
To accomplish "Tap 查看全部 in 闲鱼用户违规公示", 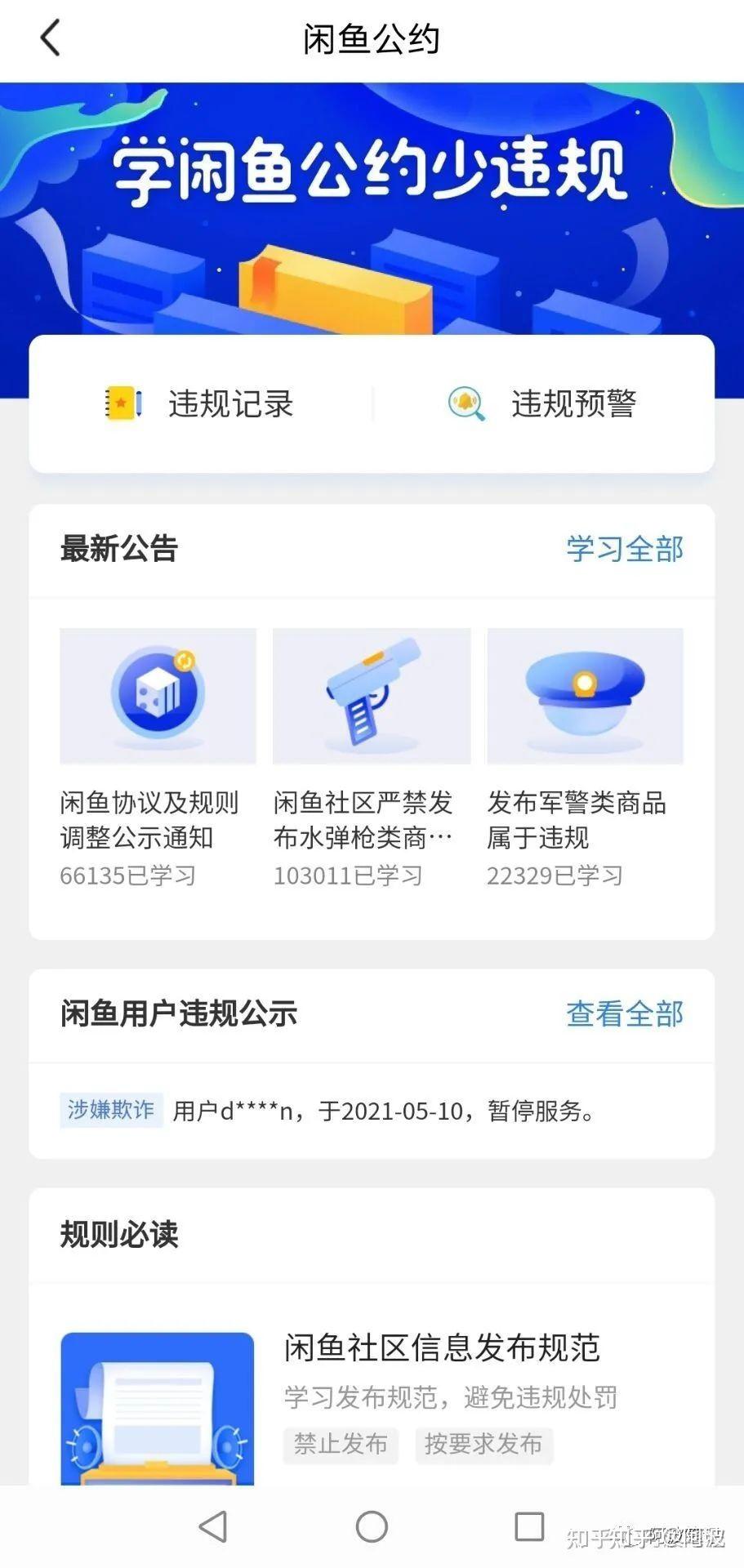I will [x=625, y=1013].
